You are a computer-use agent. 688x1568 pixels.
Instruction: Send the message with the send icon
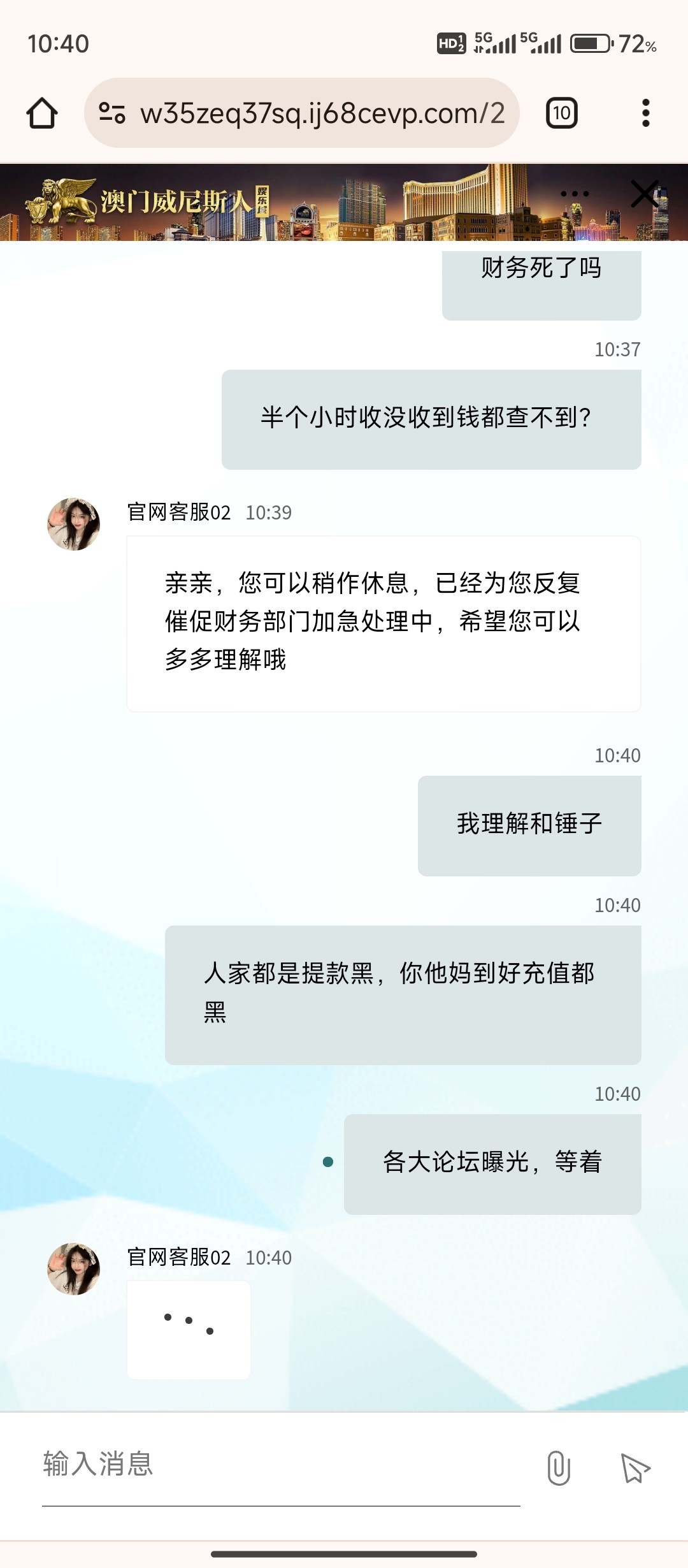tap(635, 1468)
